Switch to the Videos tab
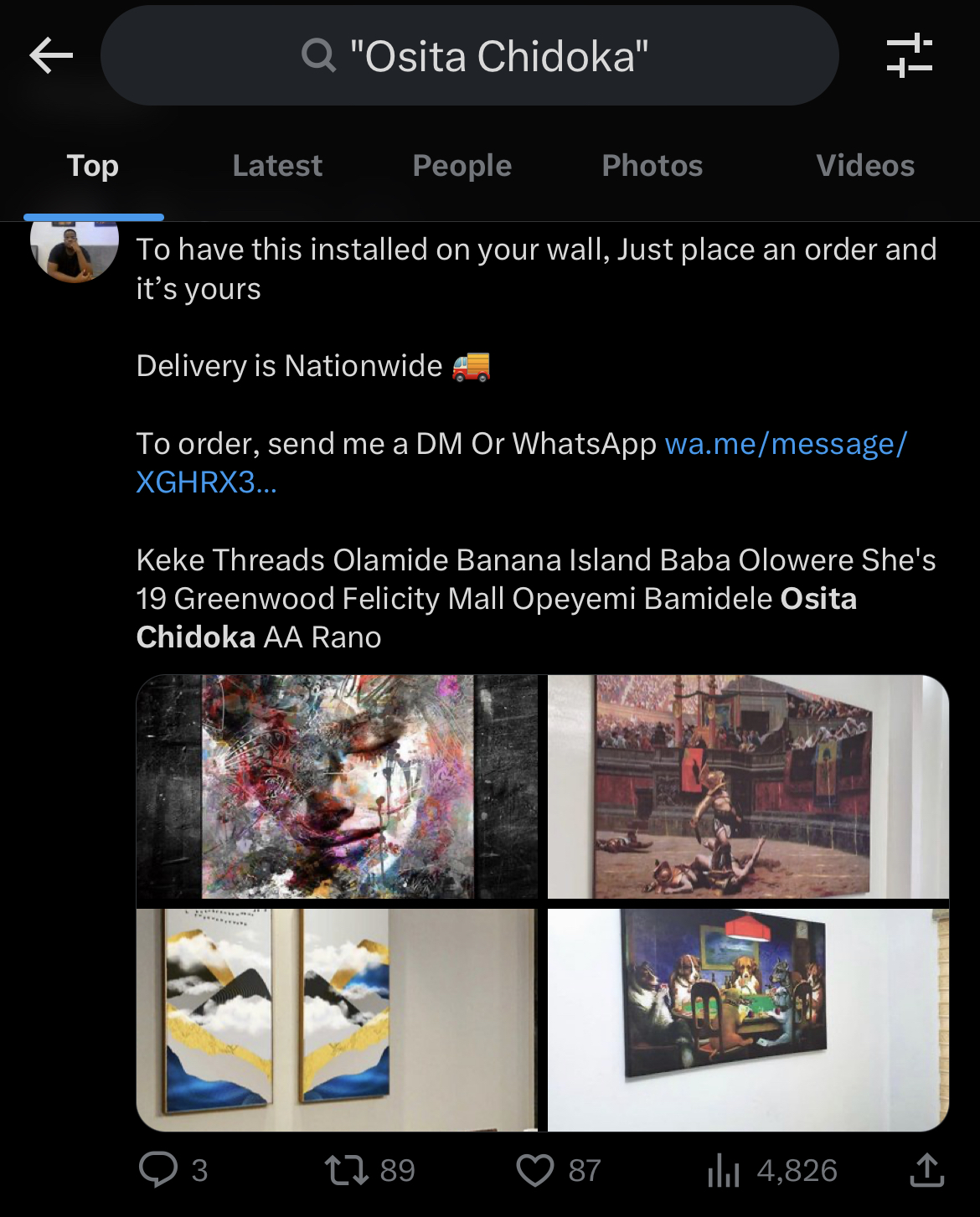980x1217 pixels. [x=865, y=166]
